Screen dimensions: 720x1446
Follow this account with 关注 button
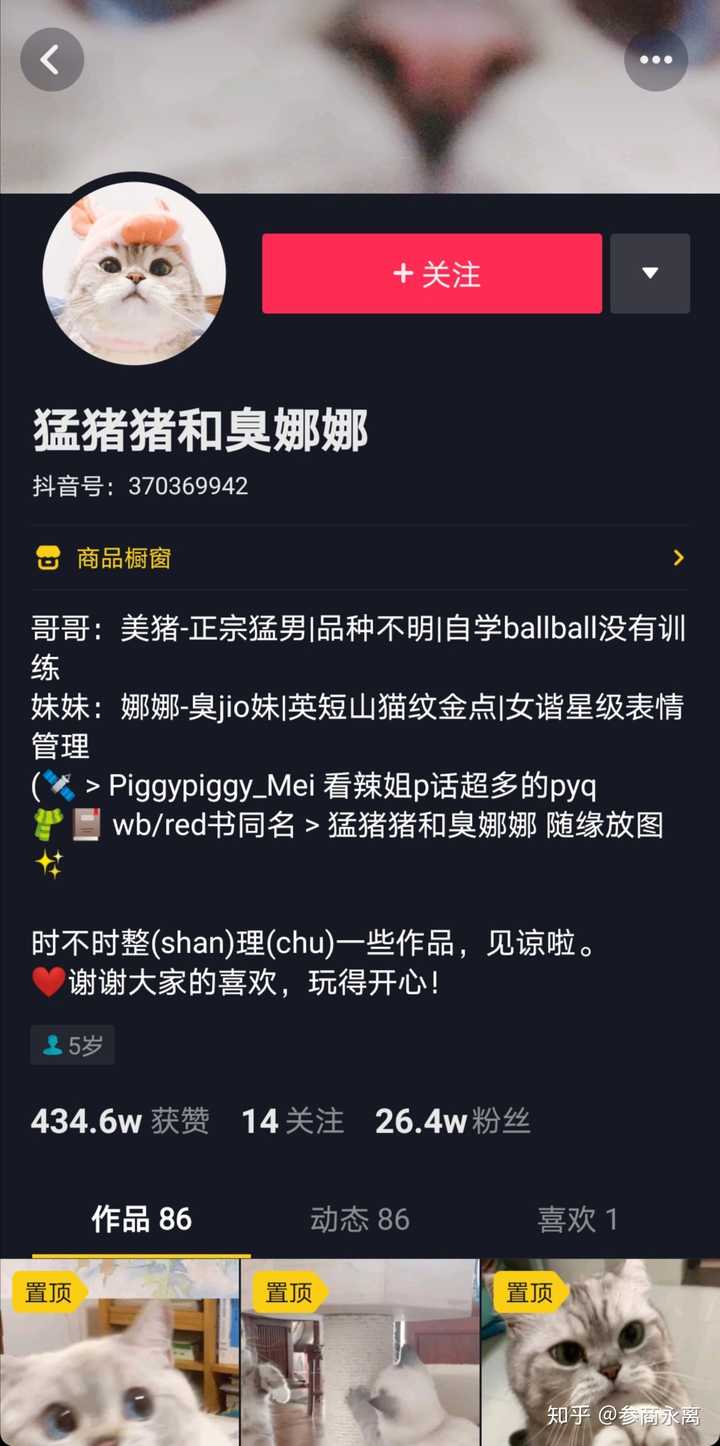point(432,274)
